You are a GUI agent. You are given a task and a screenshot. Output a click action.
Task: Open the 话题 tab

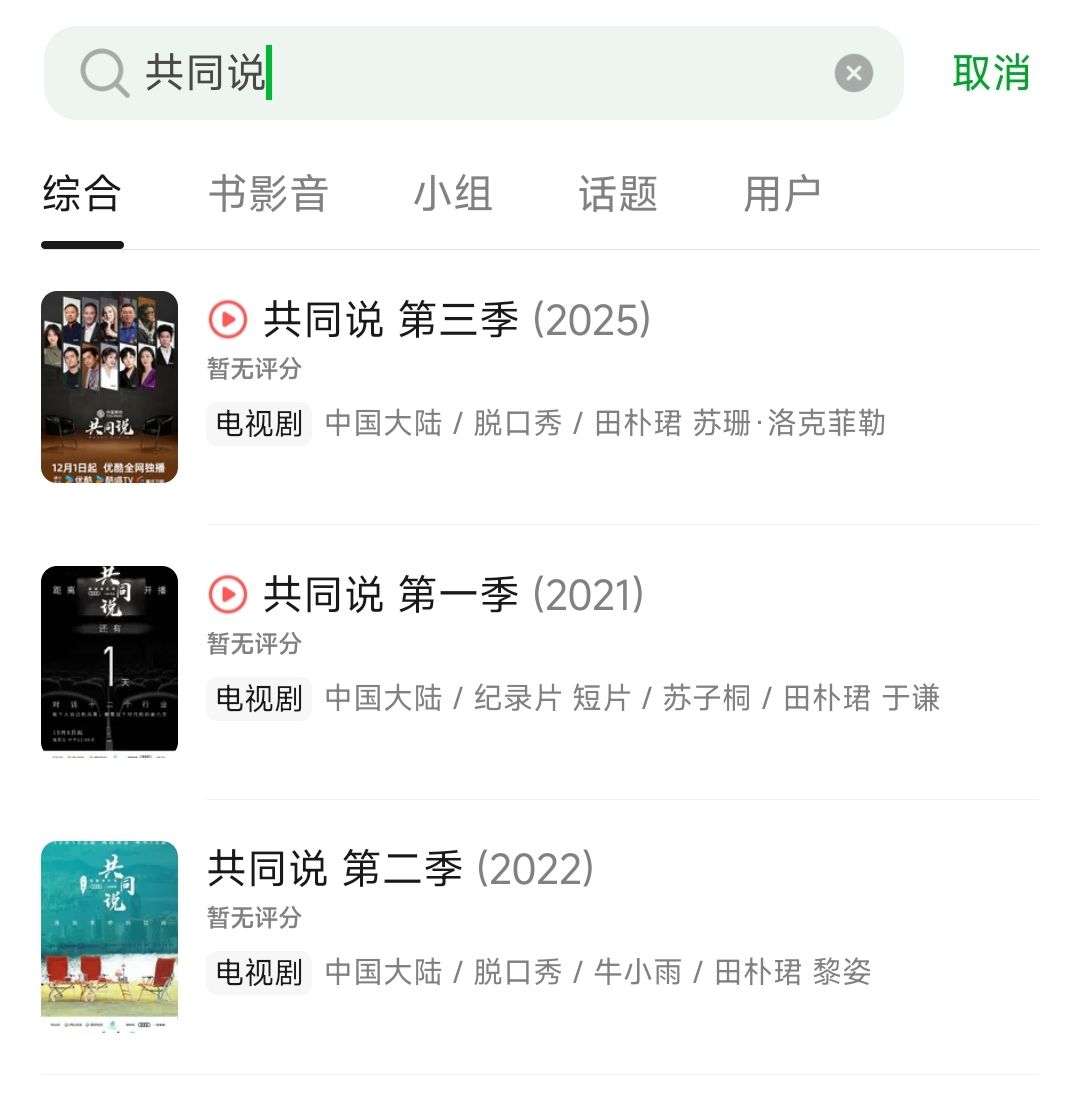(617, 194)
